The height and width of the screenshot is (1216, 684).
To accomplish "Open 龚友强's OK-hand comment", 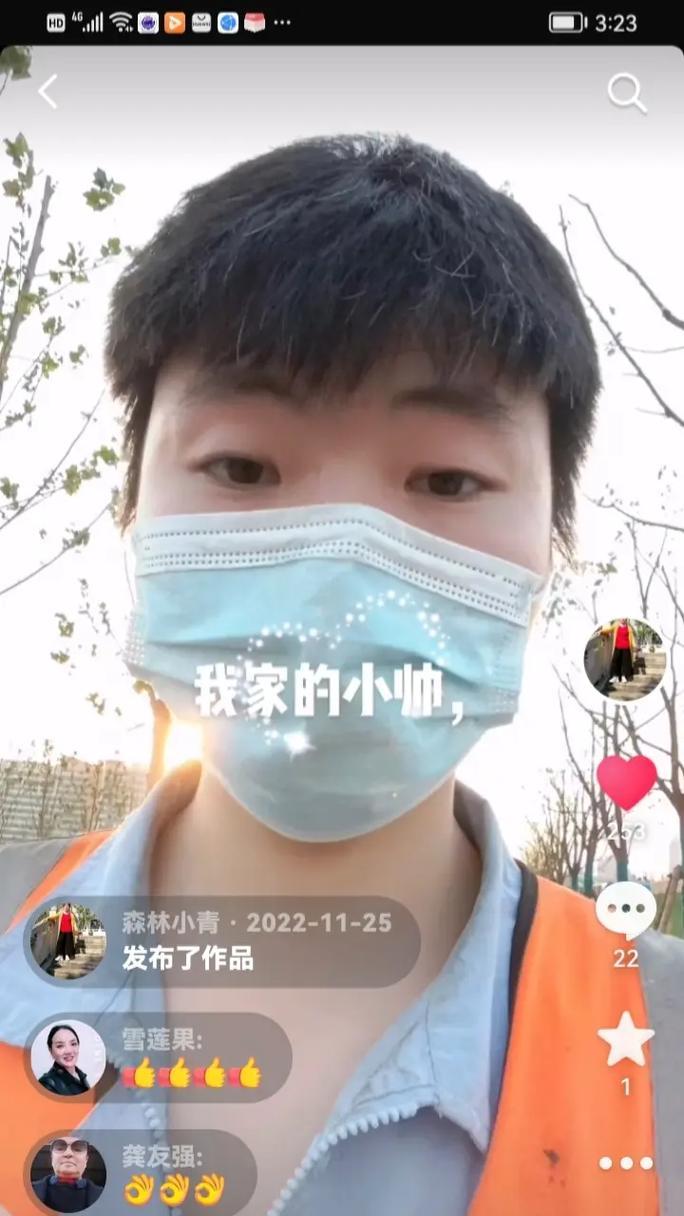I will [x=140, y=1173].
